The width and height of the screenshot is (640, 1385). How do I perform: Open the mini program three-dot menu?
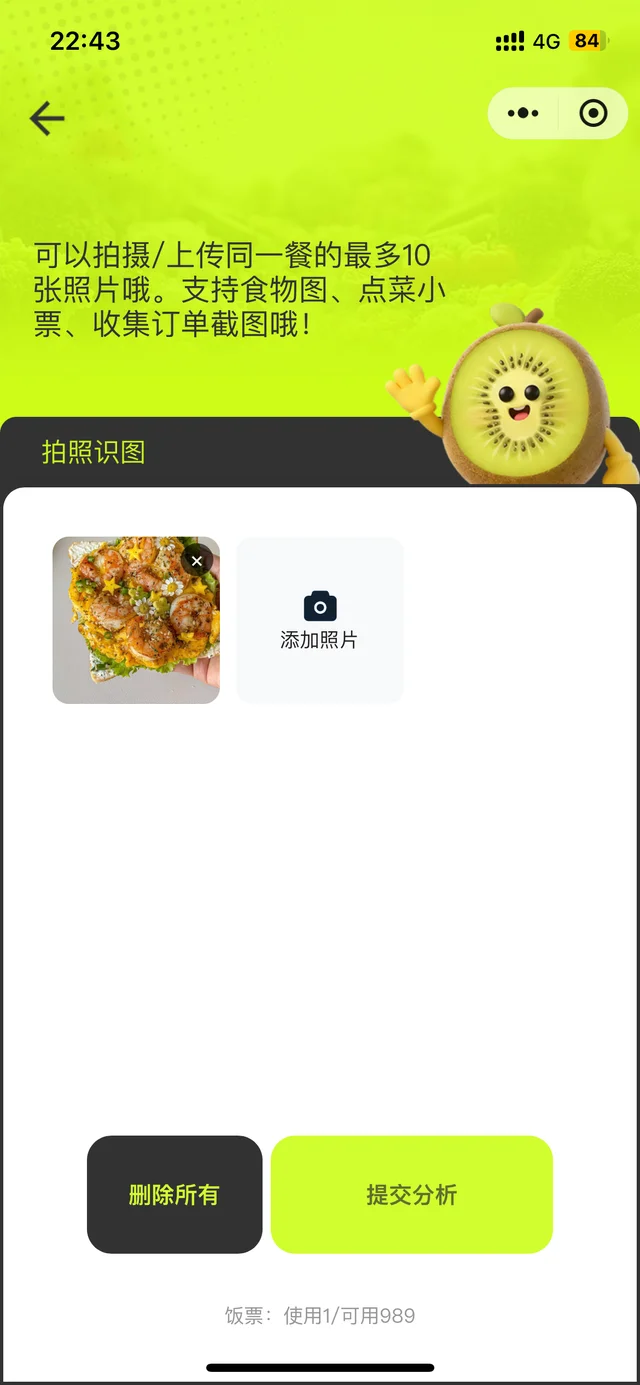coord(523,113)
